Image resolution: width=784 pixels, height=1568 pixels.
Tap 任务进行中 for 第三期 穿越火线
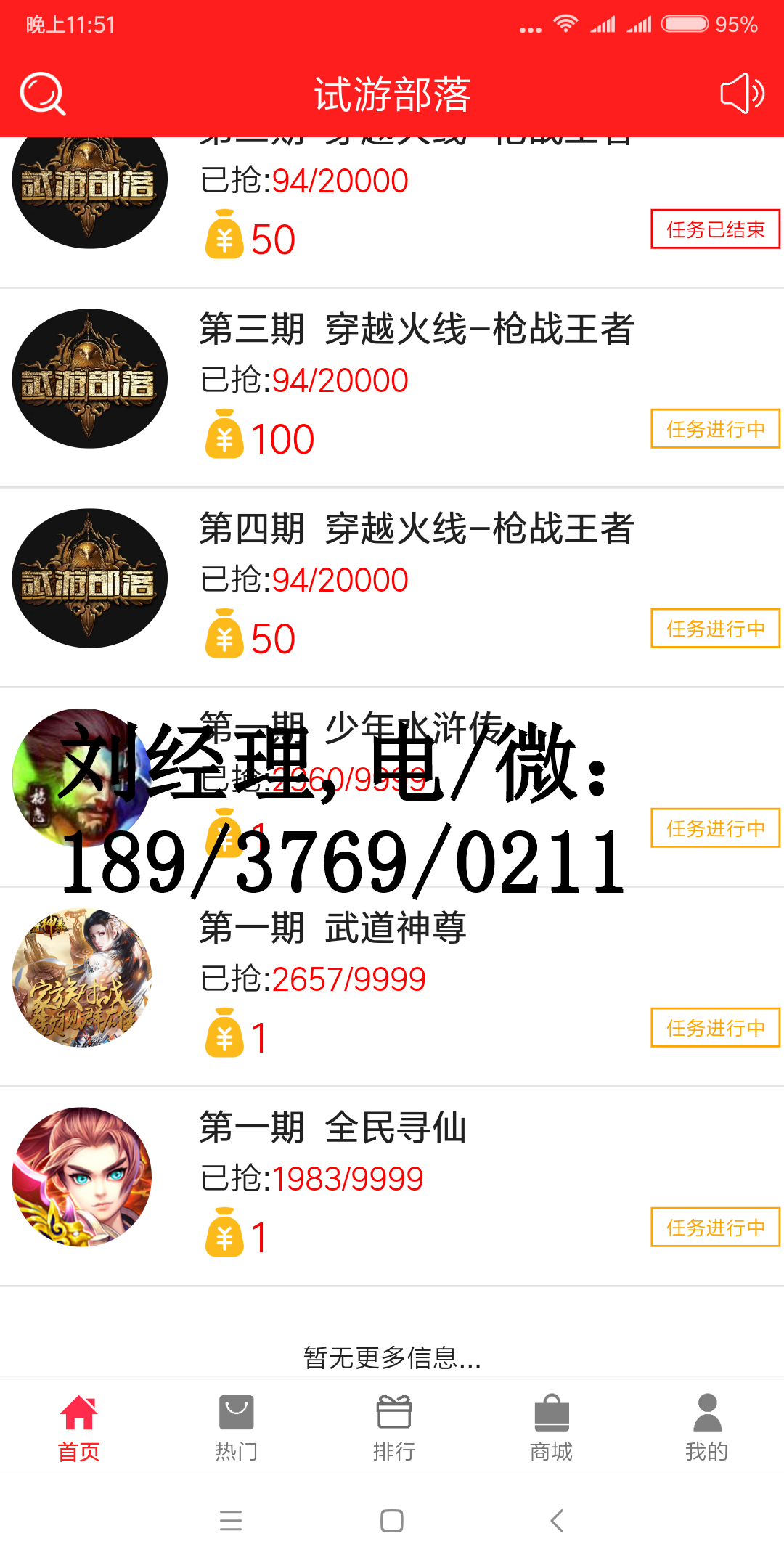pyautogui.click(x=715, y=429)
